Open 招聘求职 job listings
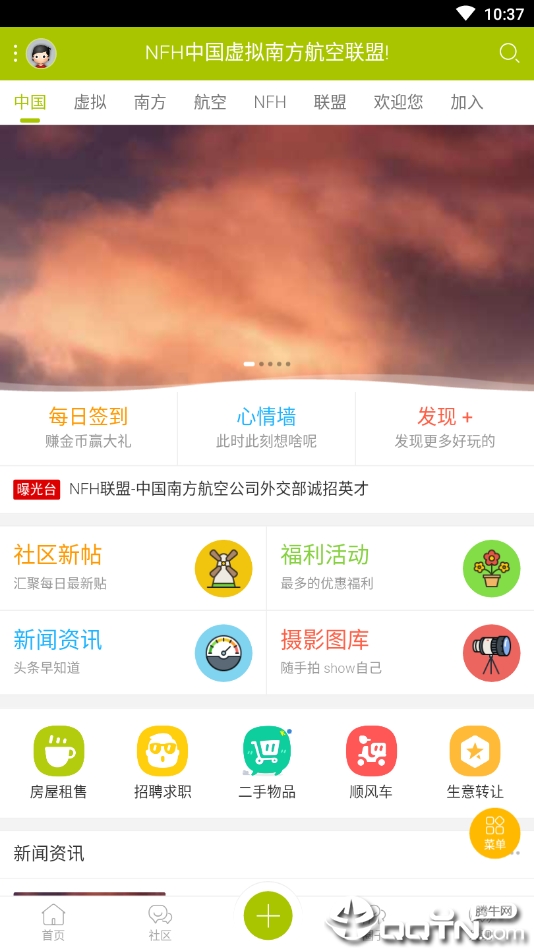Image resolution: width=534 pixels, height=949 pixels. point(162,763)
